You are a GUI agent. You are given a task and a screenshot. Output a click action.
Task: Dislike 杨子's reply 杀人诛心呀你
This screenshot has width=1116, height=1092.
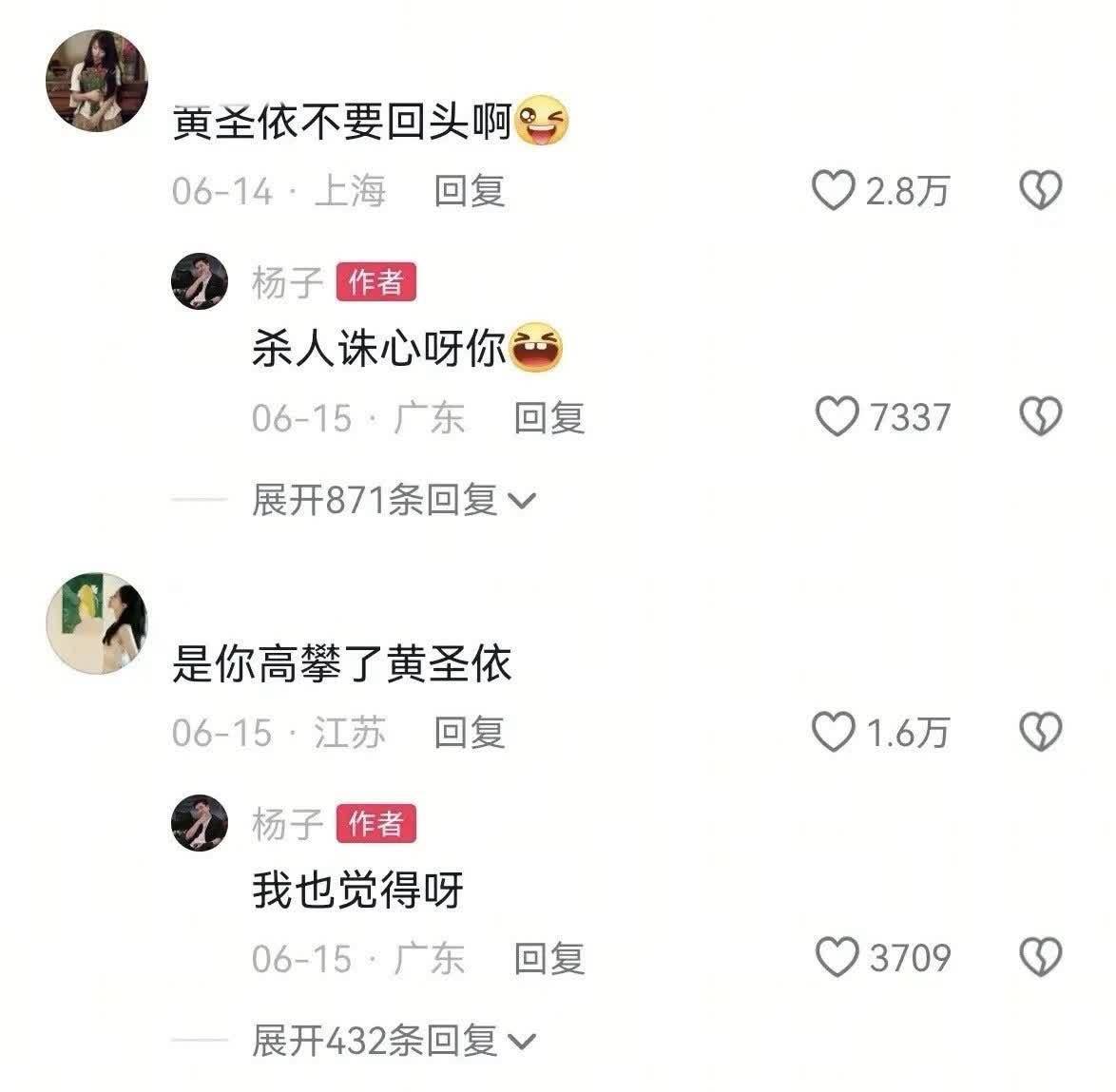(x=1040, y=417)
